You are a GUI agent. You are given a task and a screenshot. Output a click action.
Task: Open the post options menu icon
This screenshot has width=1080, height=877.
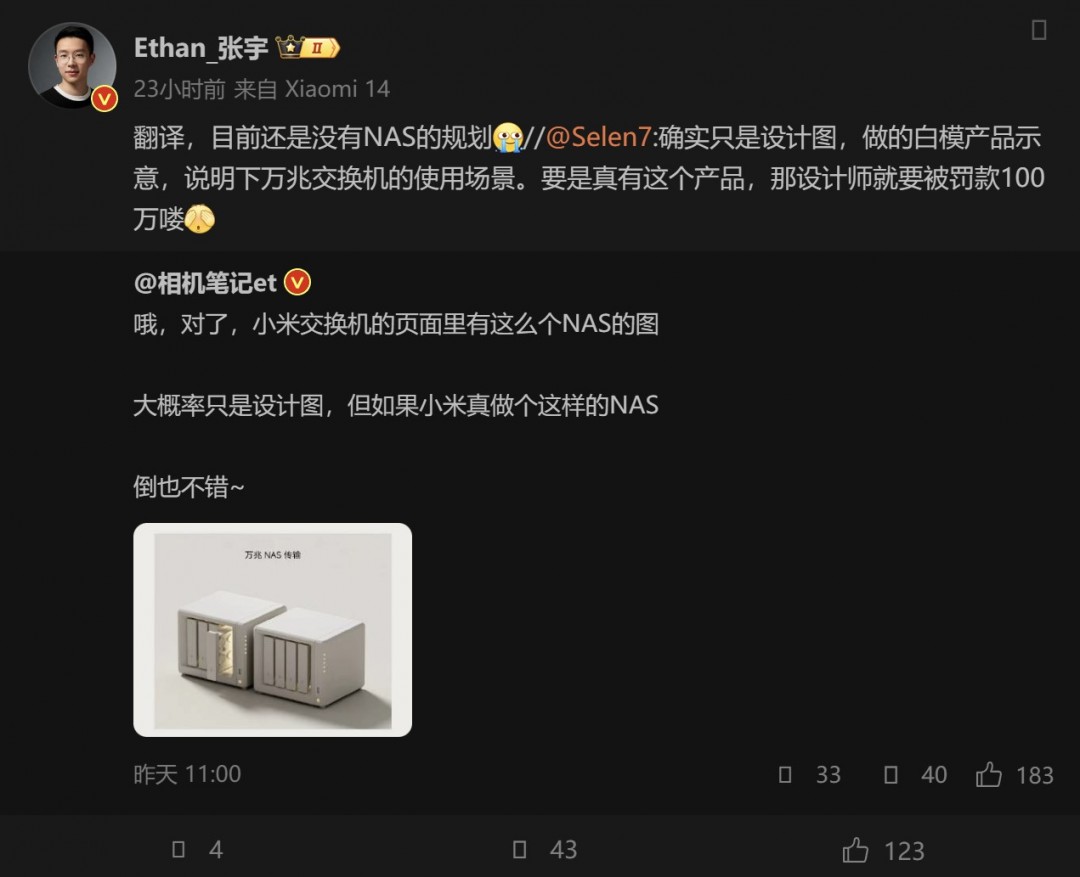pyautogui.click(x=1039, y=31)
